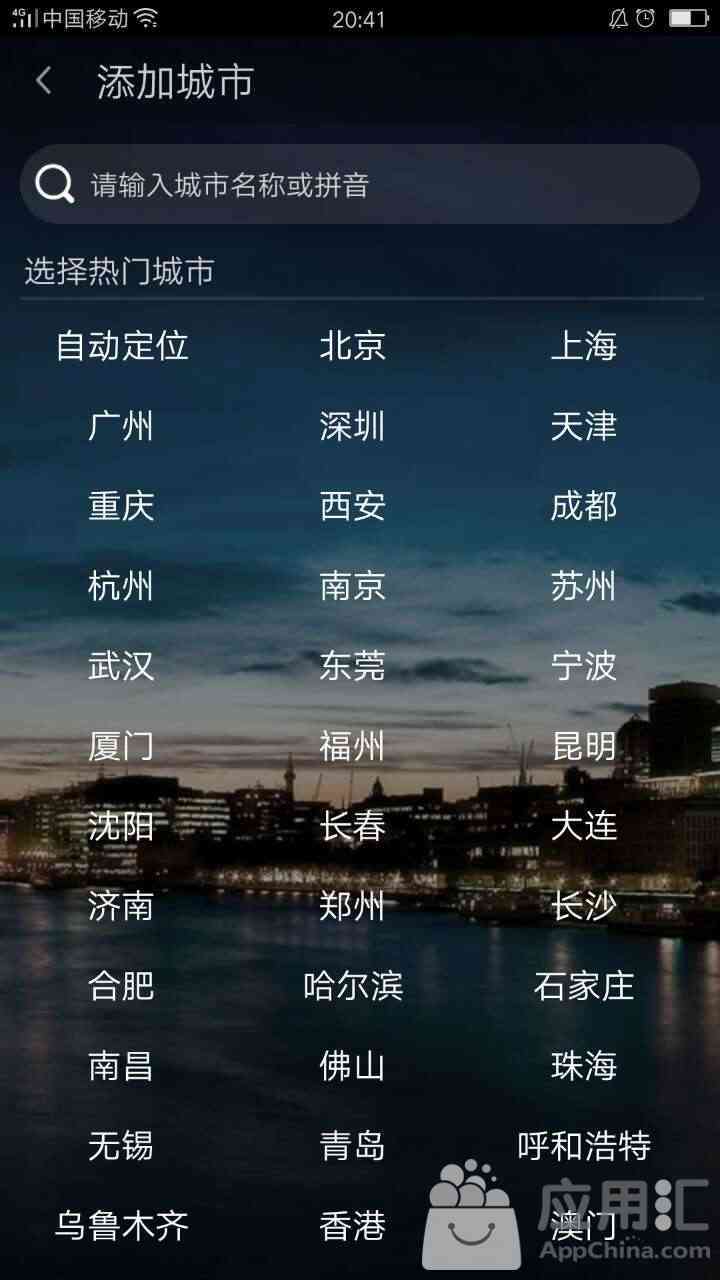Select 重庆 city
This screenshot has width=720, height=1280.
coord(121,506)
